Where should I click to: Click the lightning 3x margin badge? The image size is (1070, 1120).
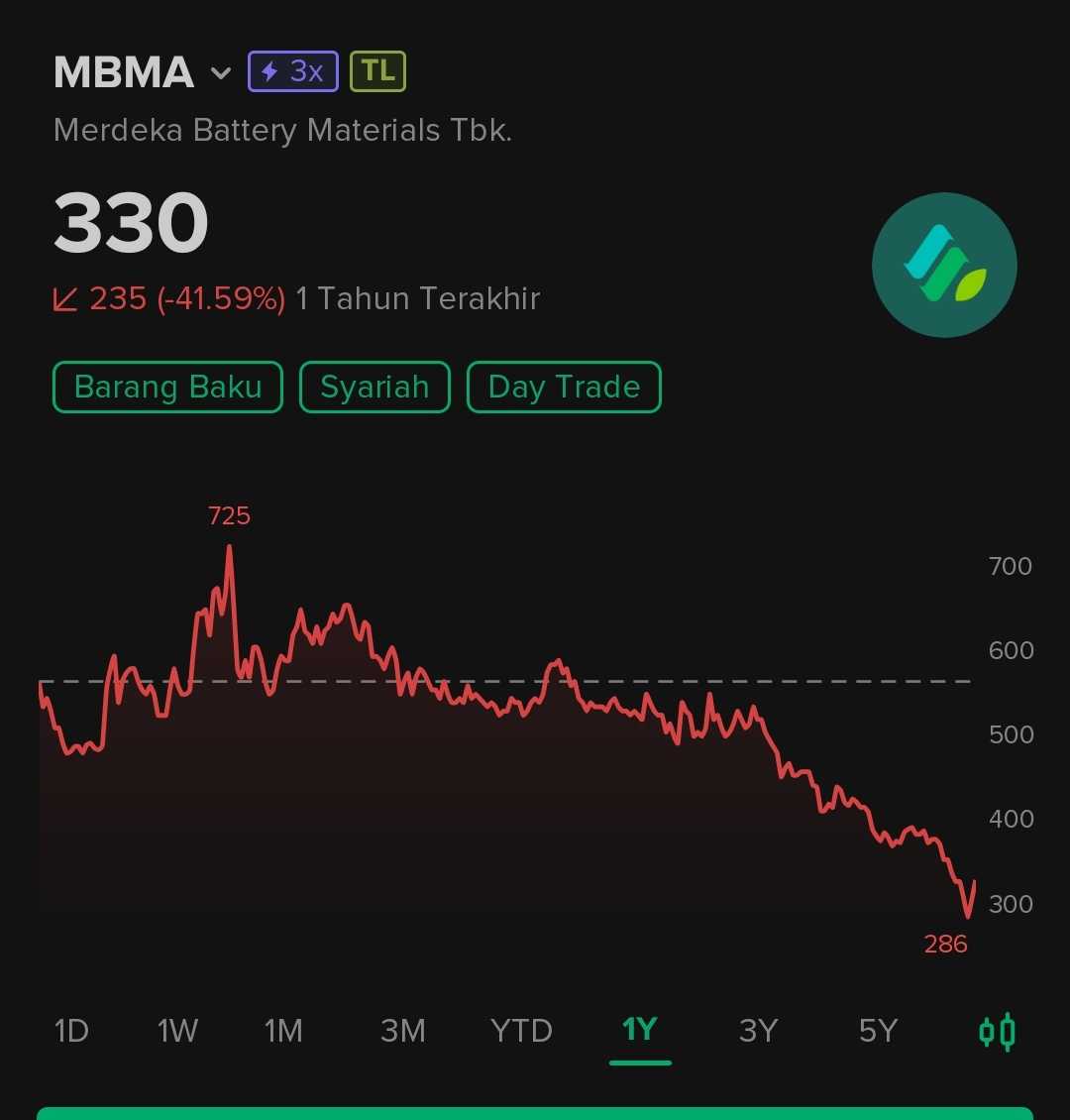click(292, 70)
